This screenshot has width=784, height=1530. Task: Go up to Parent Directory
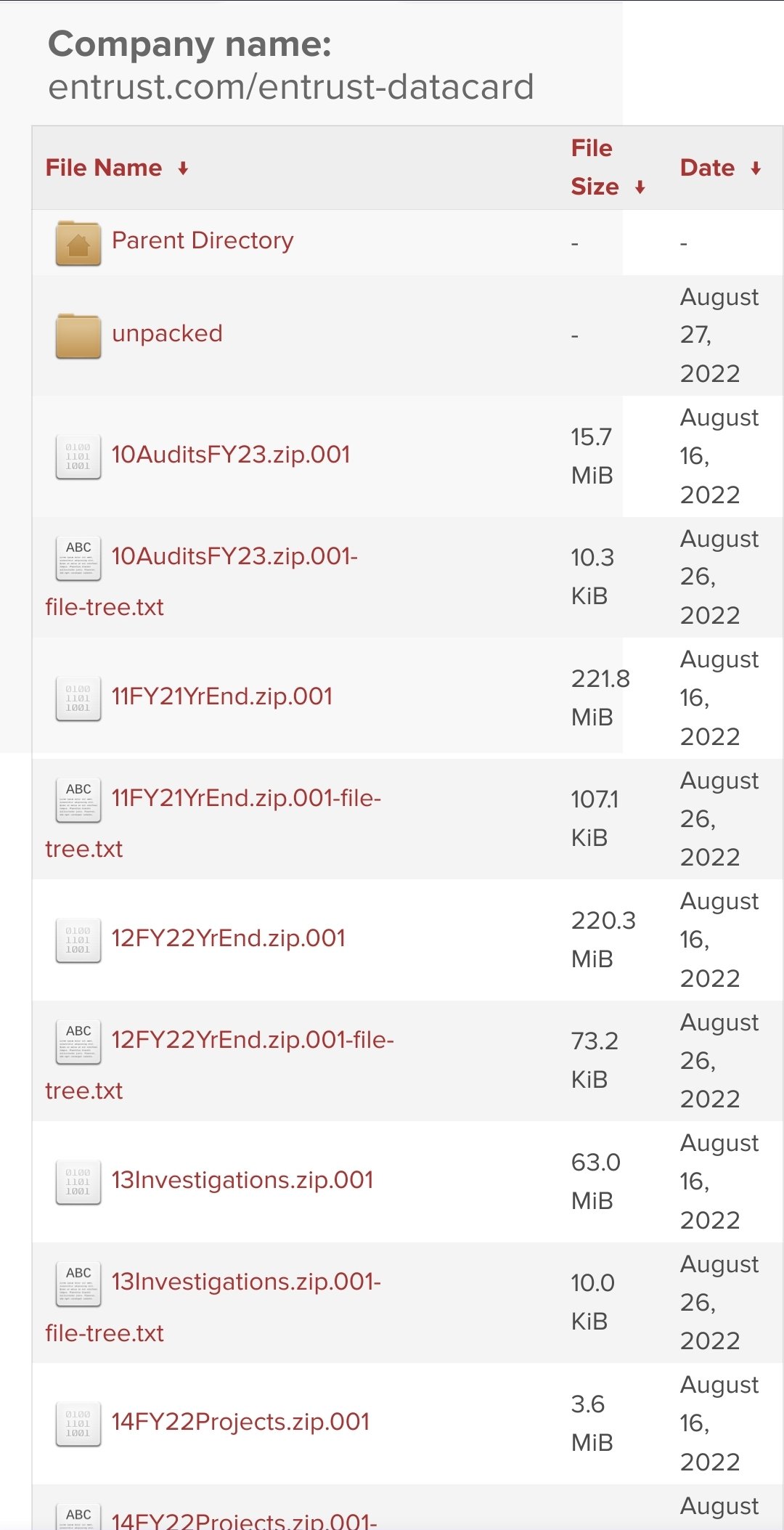pos(203,240)
